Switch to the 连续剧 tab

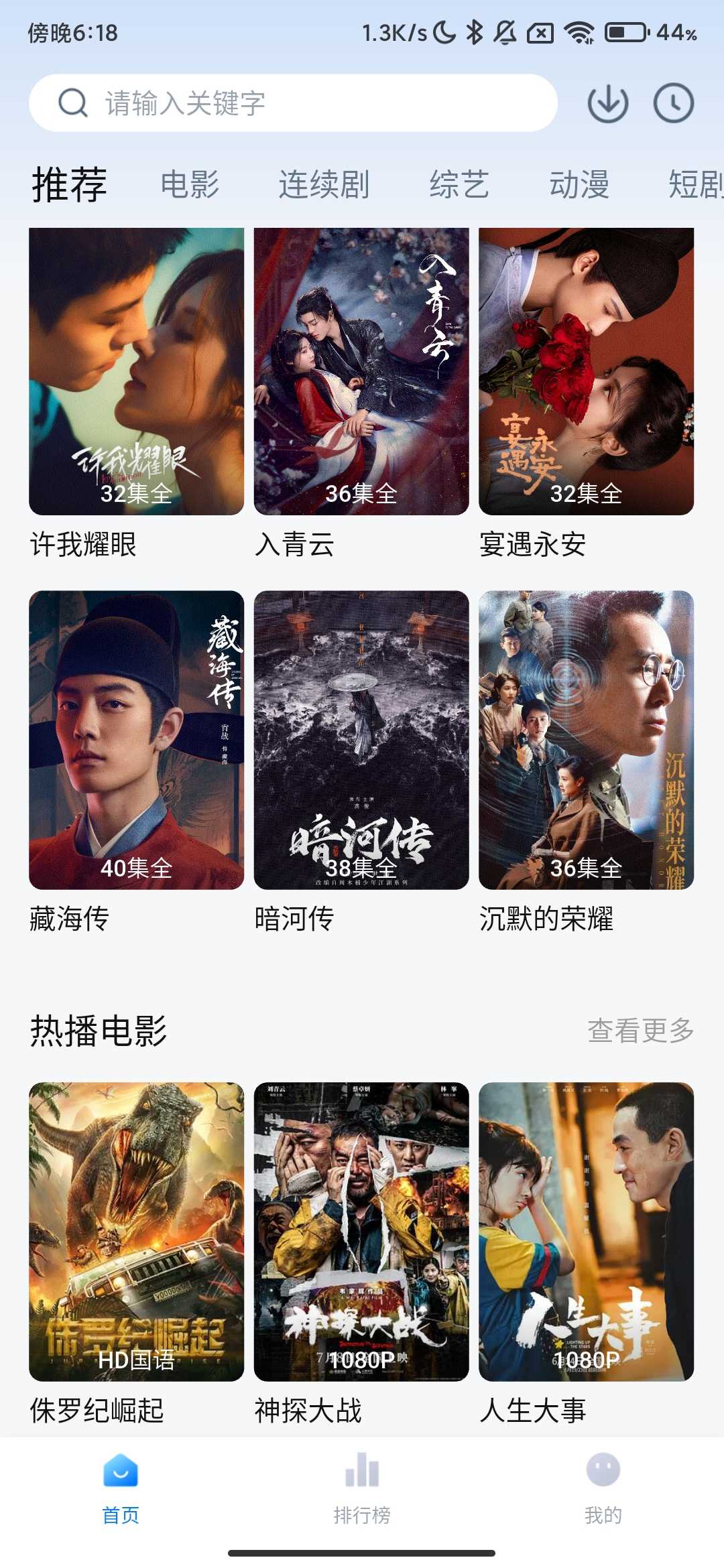click(x=324, y=184)
